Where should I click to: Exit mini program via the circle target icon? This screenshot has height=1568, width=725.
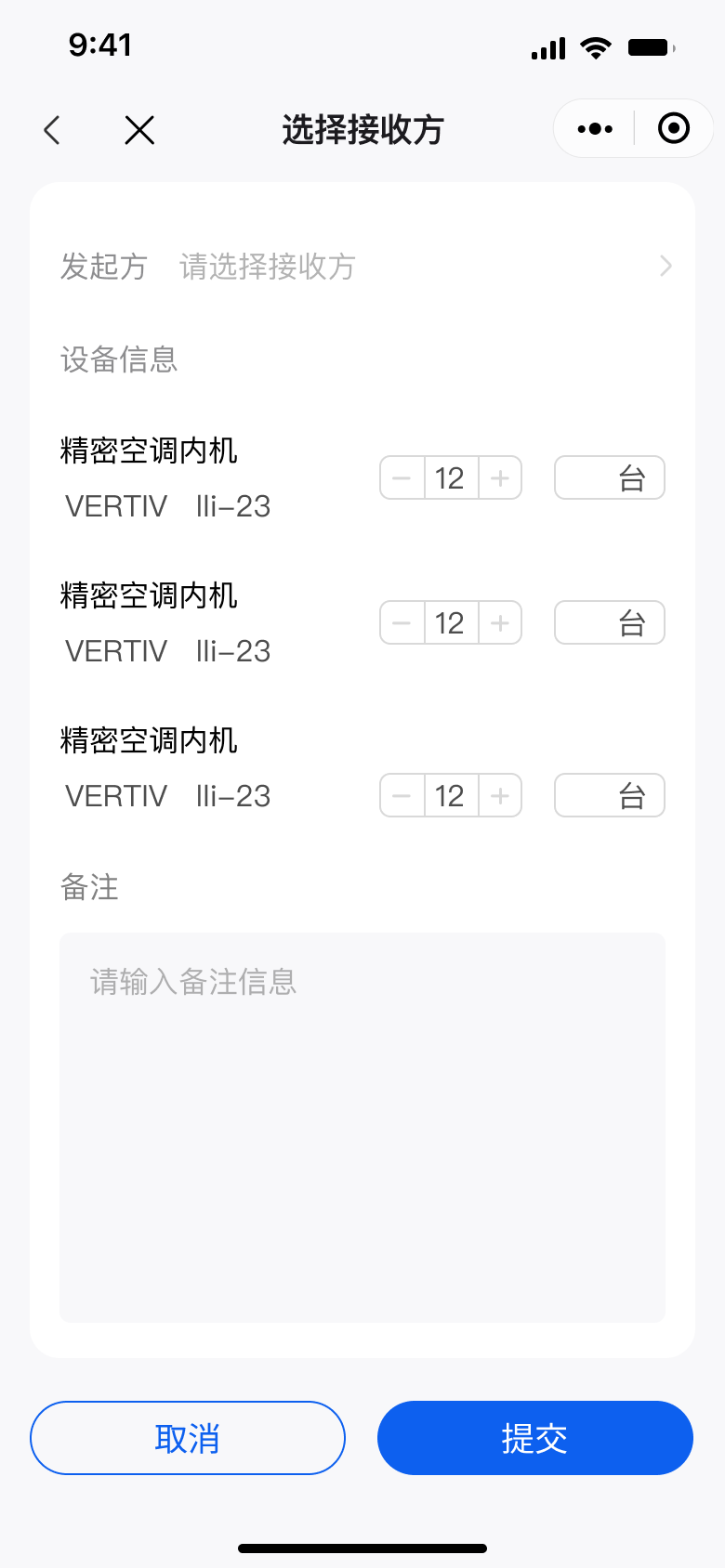674,128
